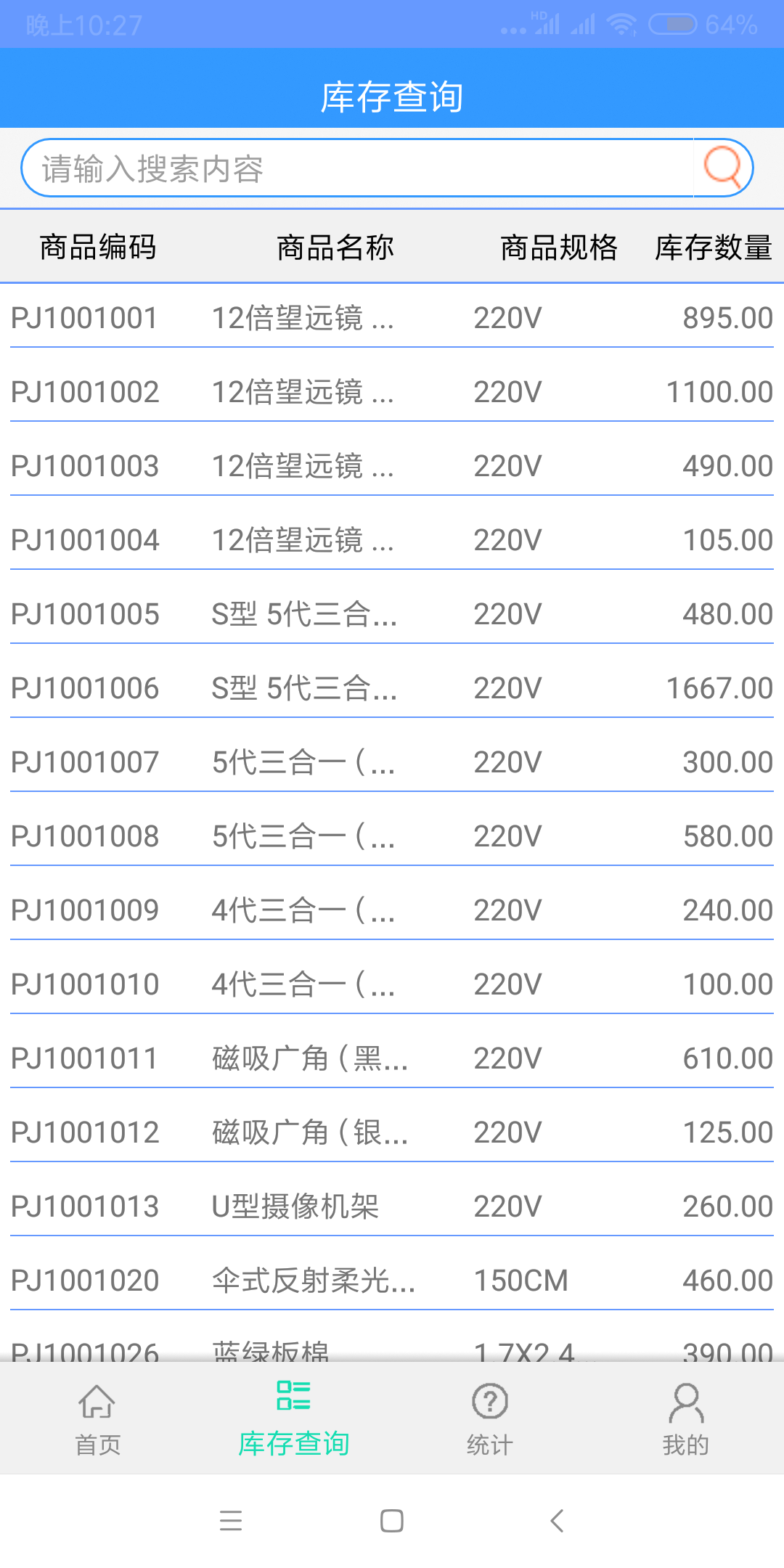Select the 库存查询 tab
The image size is (784, 1568).
294,1419
